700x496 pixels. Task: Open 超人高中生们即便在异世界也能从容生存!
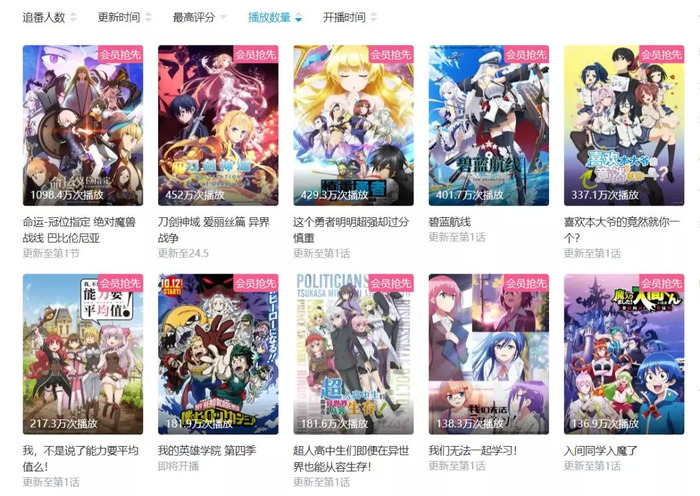(353, 353)
